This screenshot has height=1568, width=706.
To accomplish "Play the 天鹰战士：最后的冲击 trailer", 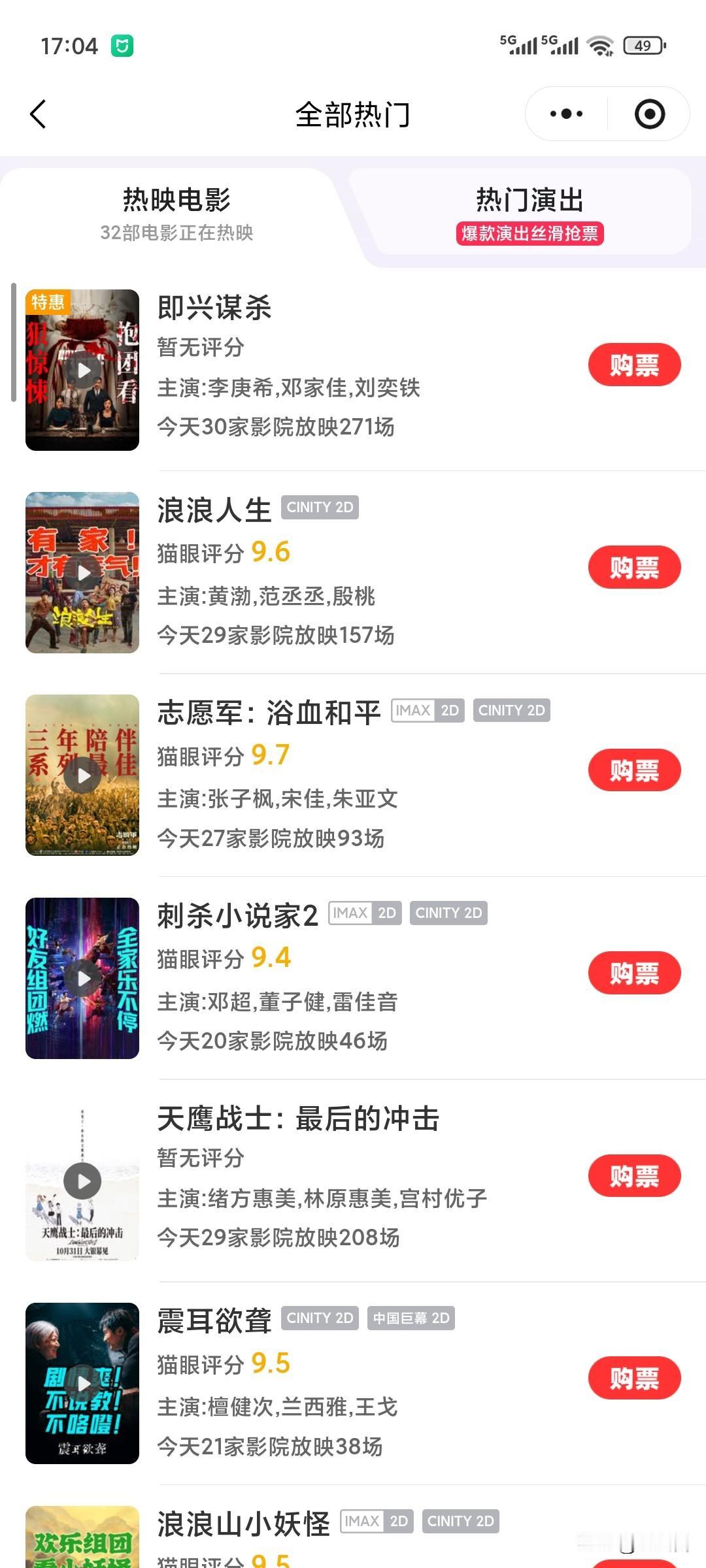I will point(82,1181).
